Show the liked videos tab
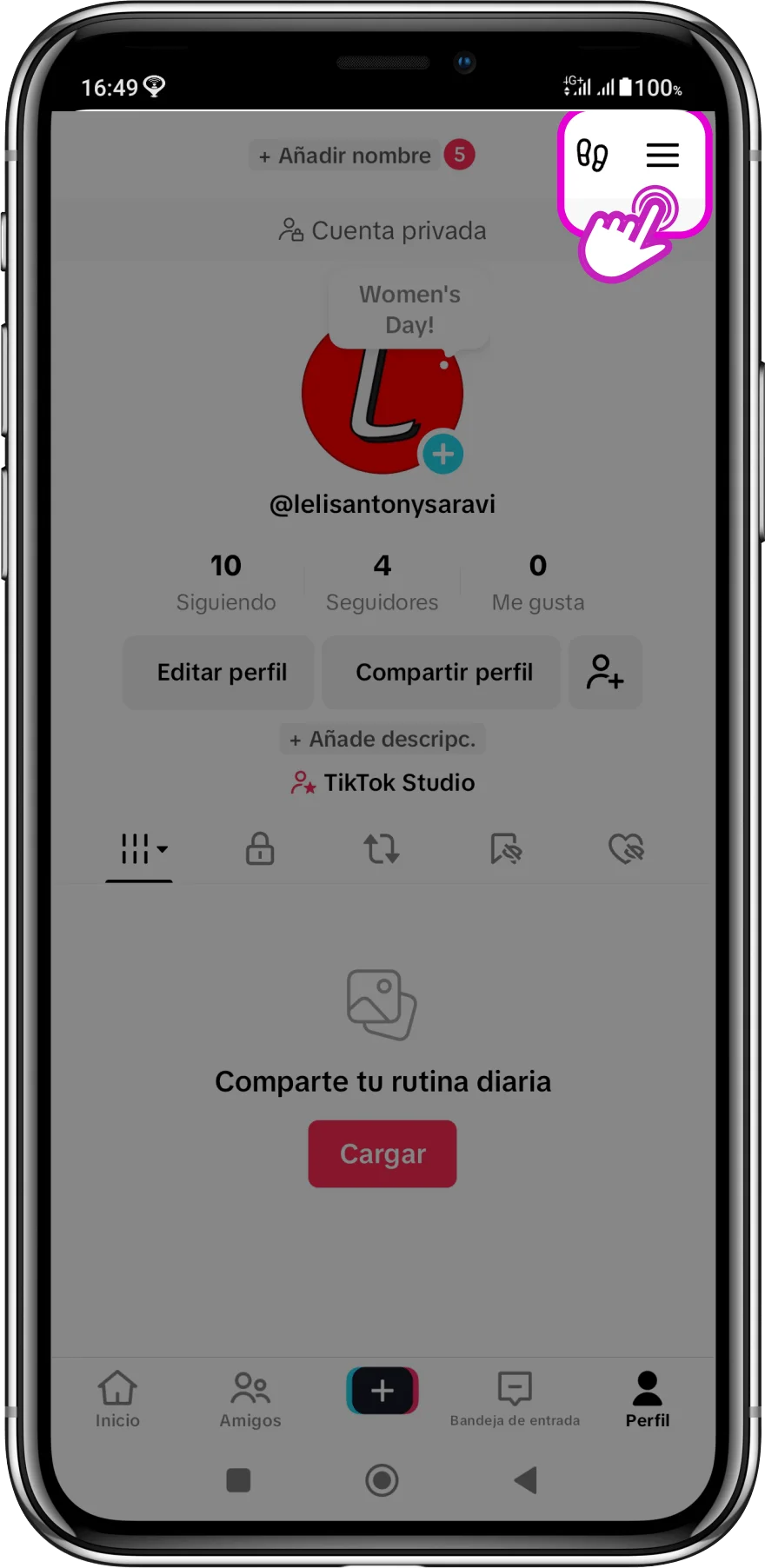The height and width of the screenshot is (1568, 765). point(626,849)
